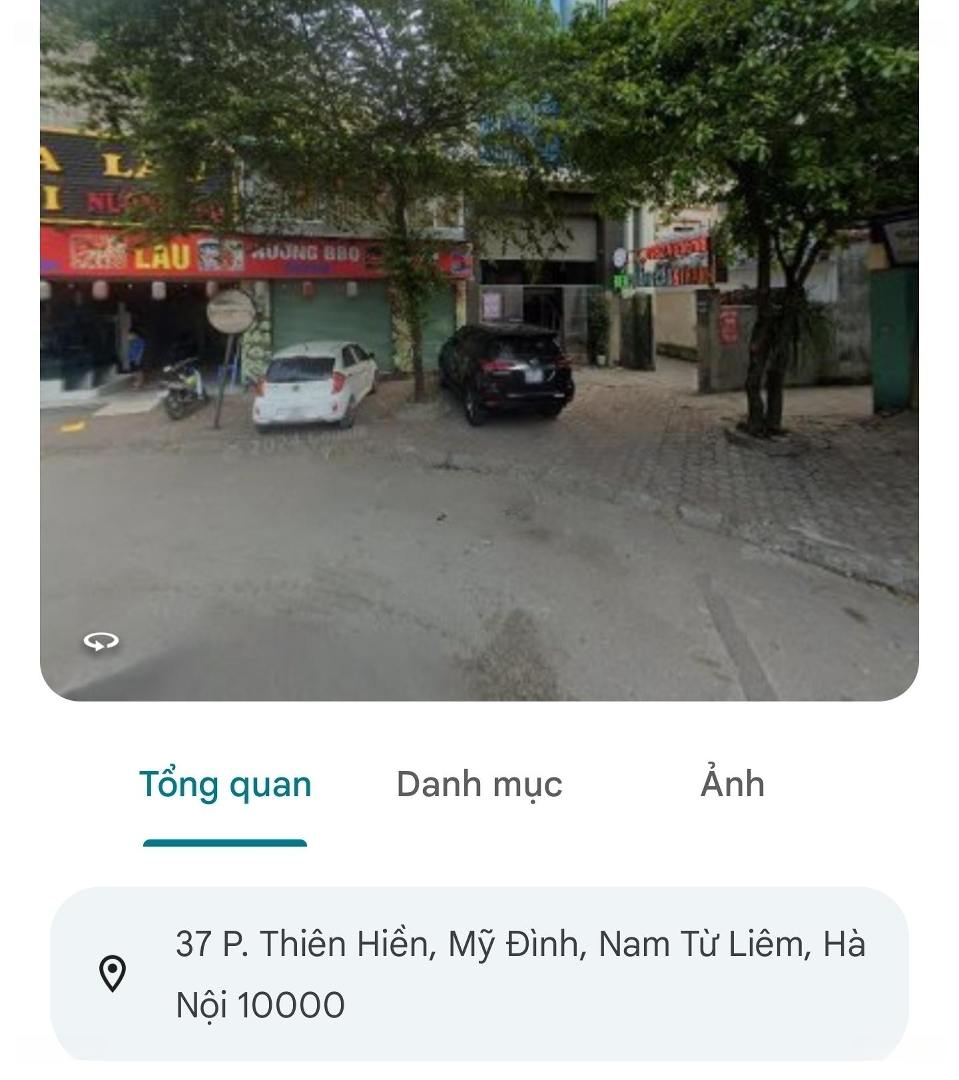
Task: Tap the Hà Nội 10000 address text
Action: (x=260, y=1005)
